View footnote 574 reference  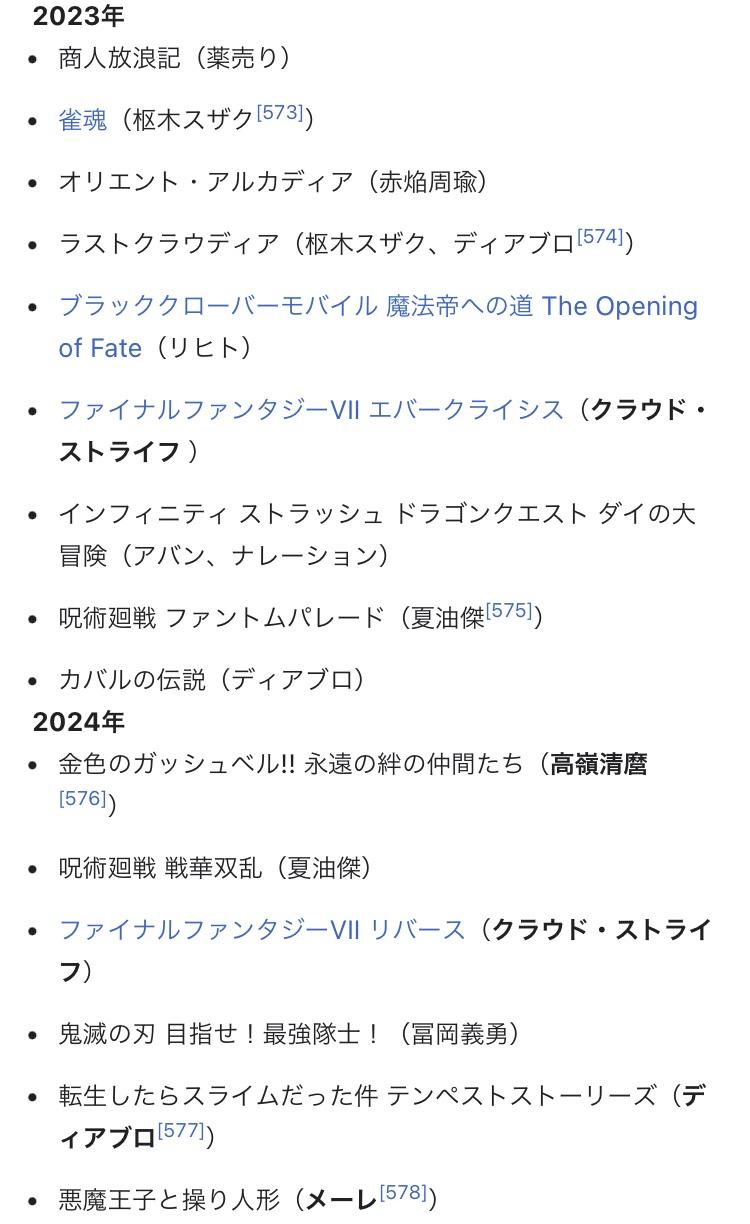pyautogui.click(x=601, y=237)
